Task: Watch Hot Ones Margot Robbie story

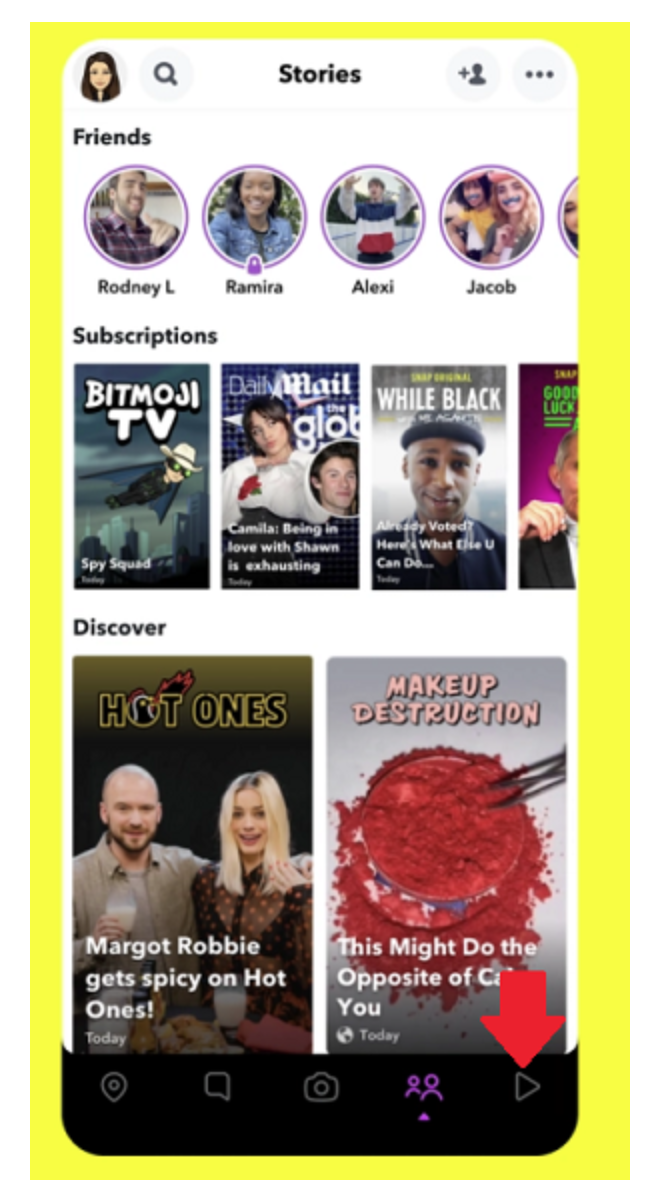Action: tap(192, 853)
